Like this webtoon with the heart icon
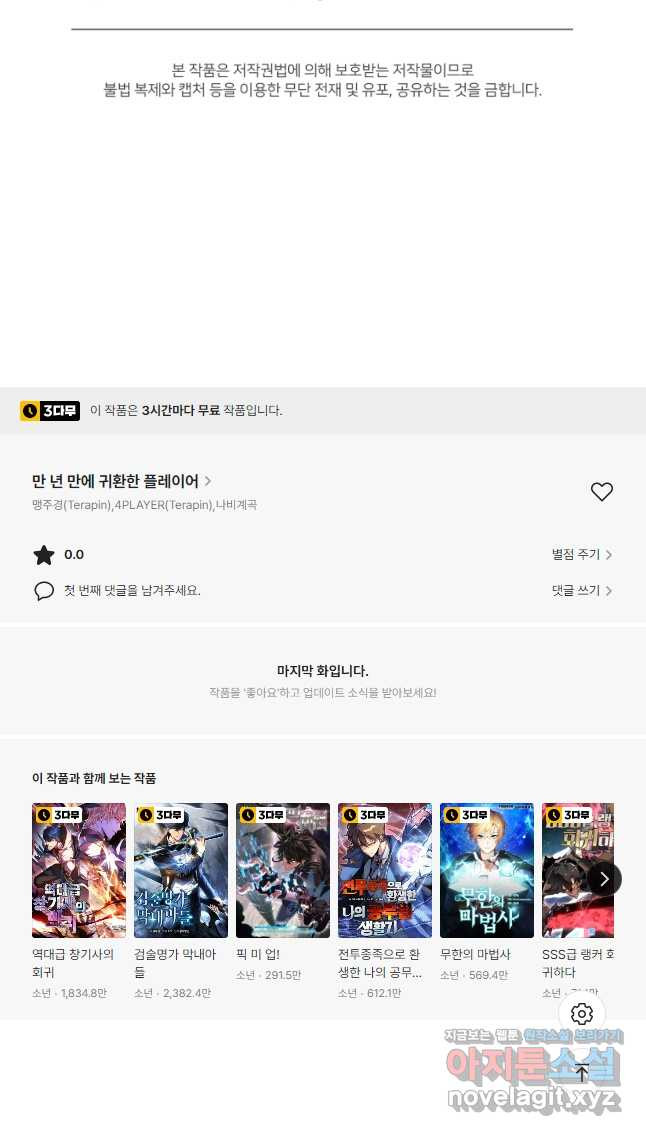 (x=601, y=492)
